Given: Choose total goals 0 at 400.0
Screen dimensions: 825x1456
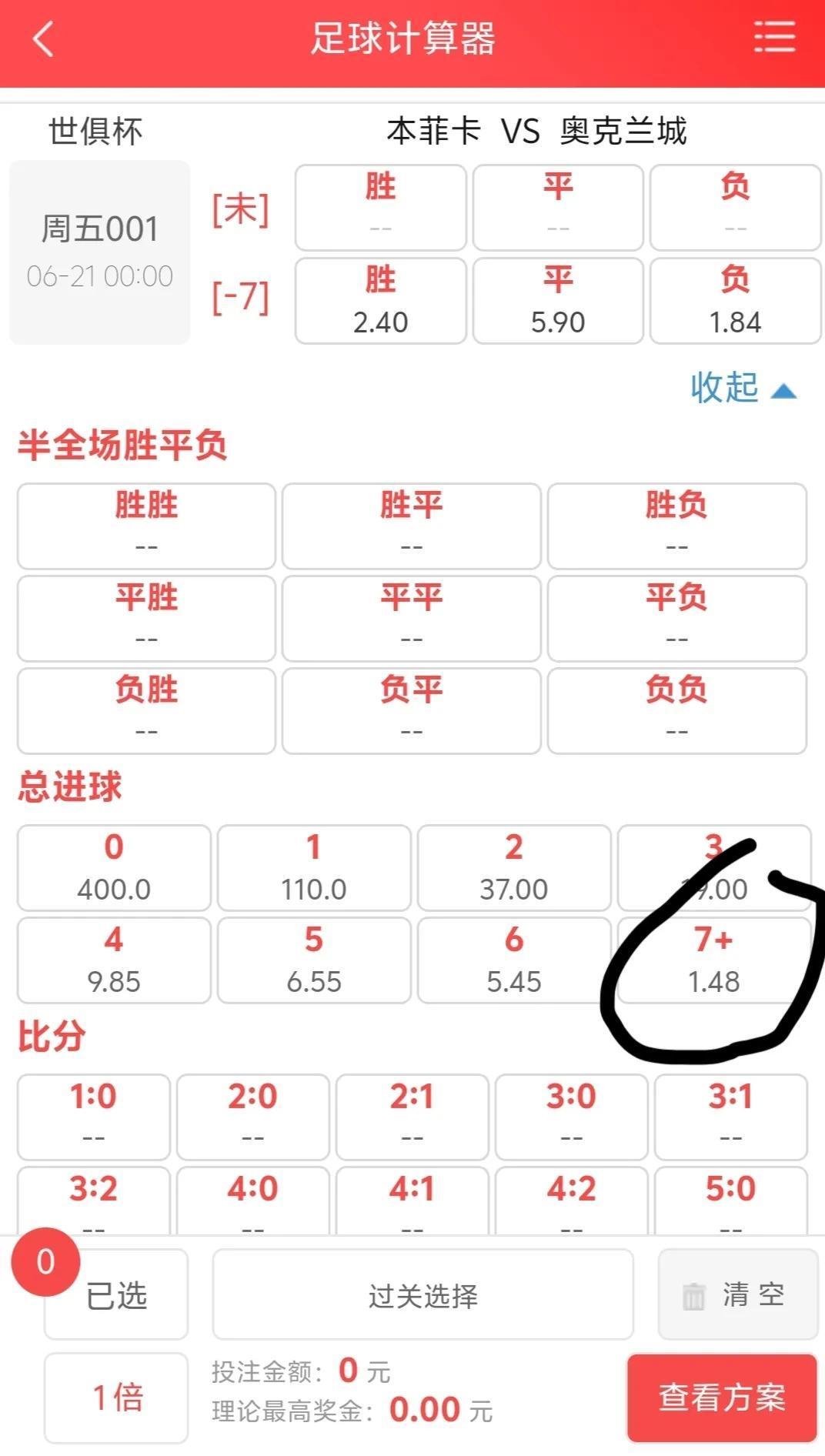Looking at the screenshot, I should pyautogui.click(x=114, y=867).
